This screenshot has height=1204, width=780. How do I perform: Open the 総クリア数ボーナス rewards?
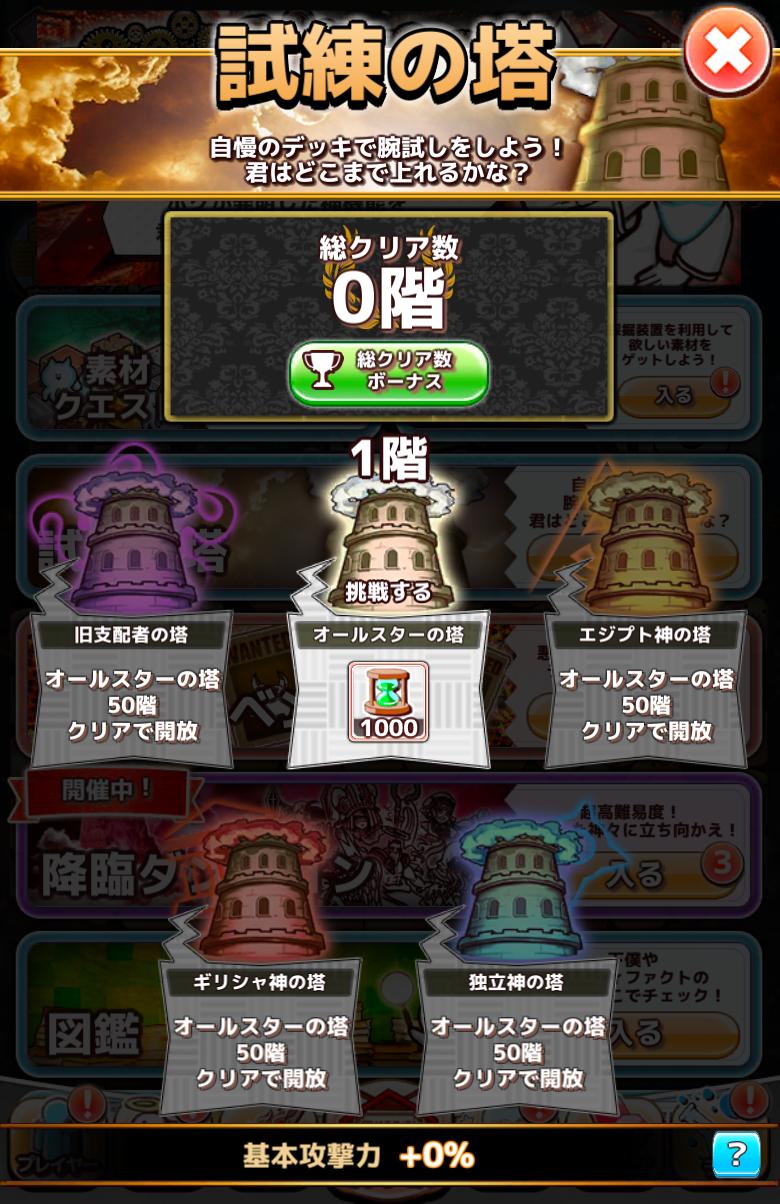tap(389, 372)
